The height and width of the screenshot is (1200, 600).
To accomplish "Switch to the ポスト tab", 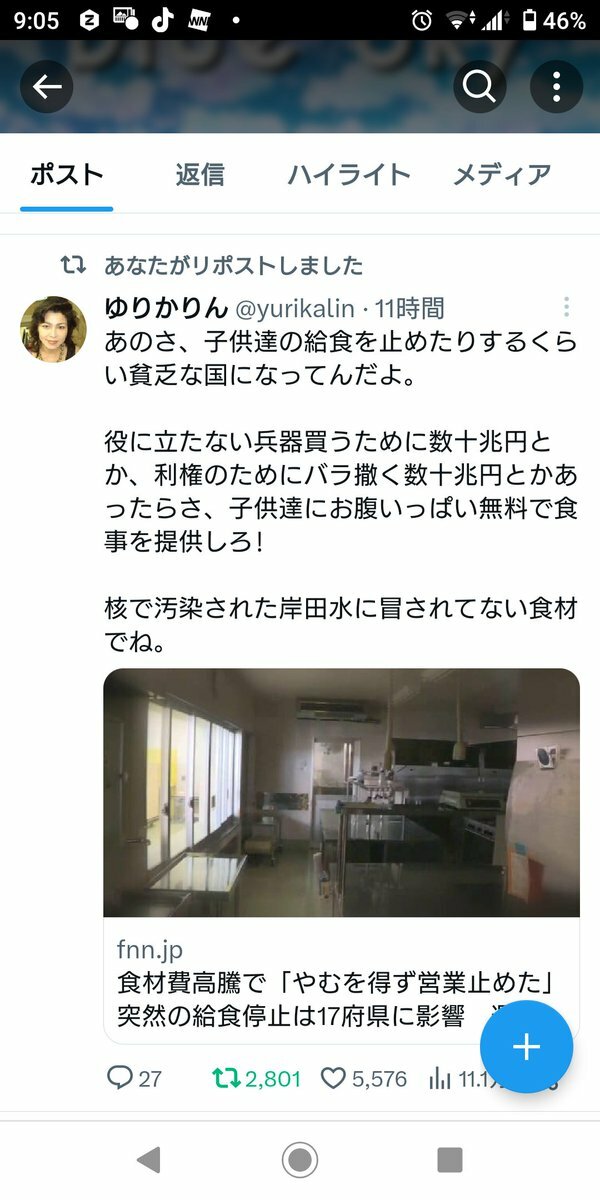I will [x=66, y=174].
